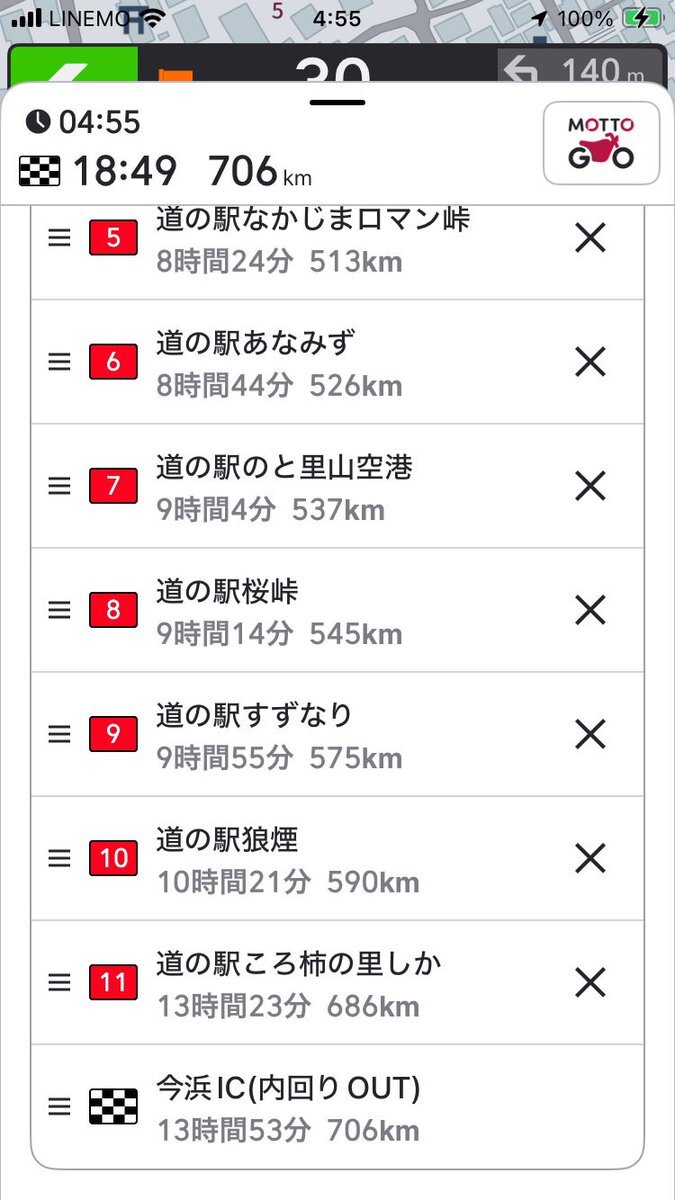The height and width of the screenshot is (1200, 675).
Task: Delete waypoint 8 道の駅桜峠
Action: (591, 610)
